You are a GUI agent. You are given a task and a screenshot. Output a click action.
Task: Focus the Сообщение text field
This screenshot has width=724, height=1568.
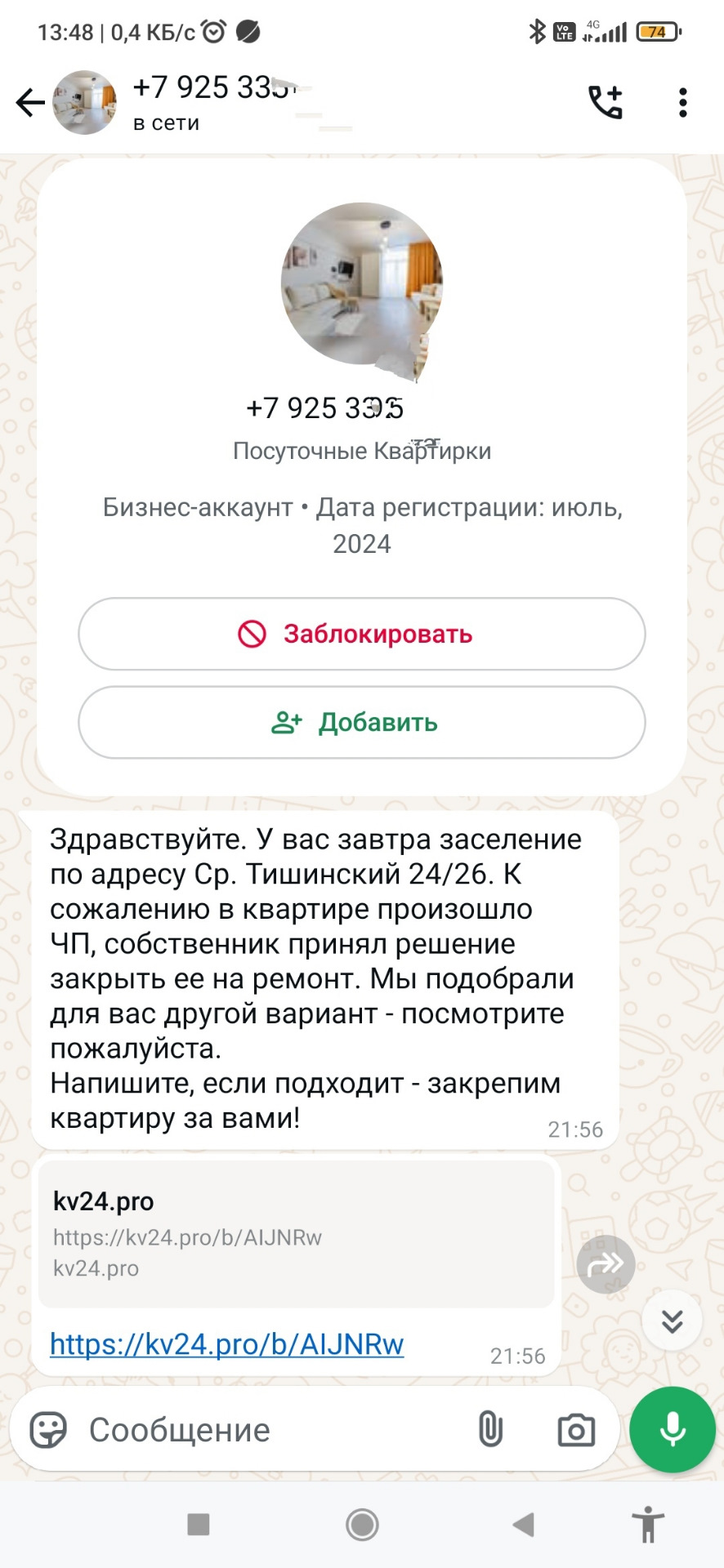(270, 1430)
